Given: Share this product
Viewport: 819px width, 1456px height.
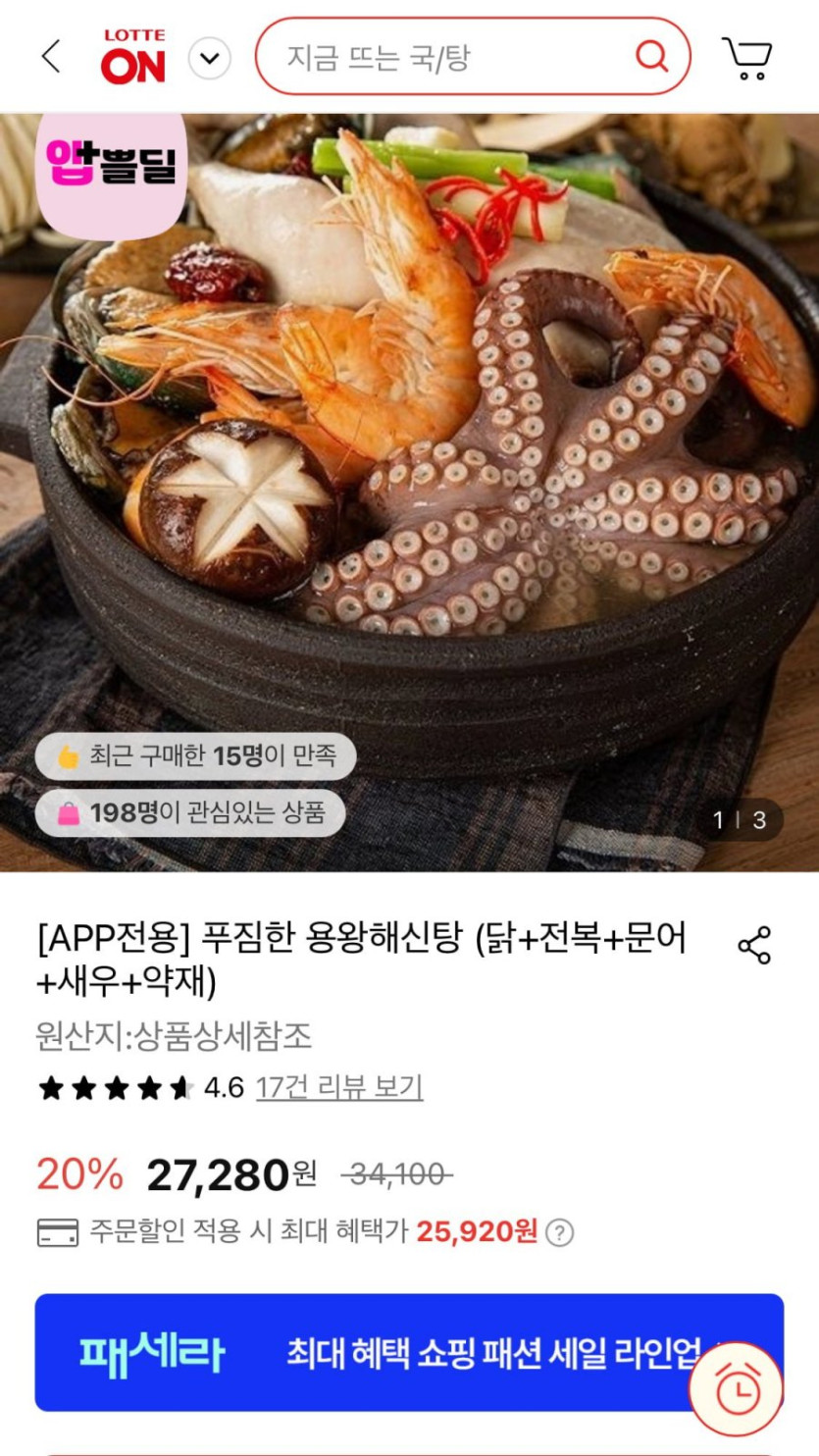Looking at the screenshot, I should tap(754, 945).
